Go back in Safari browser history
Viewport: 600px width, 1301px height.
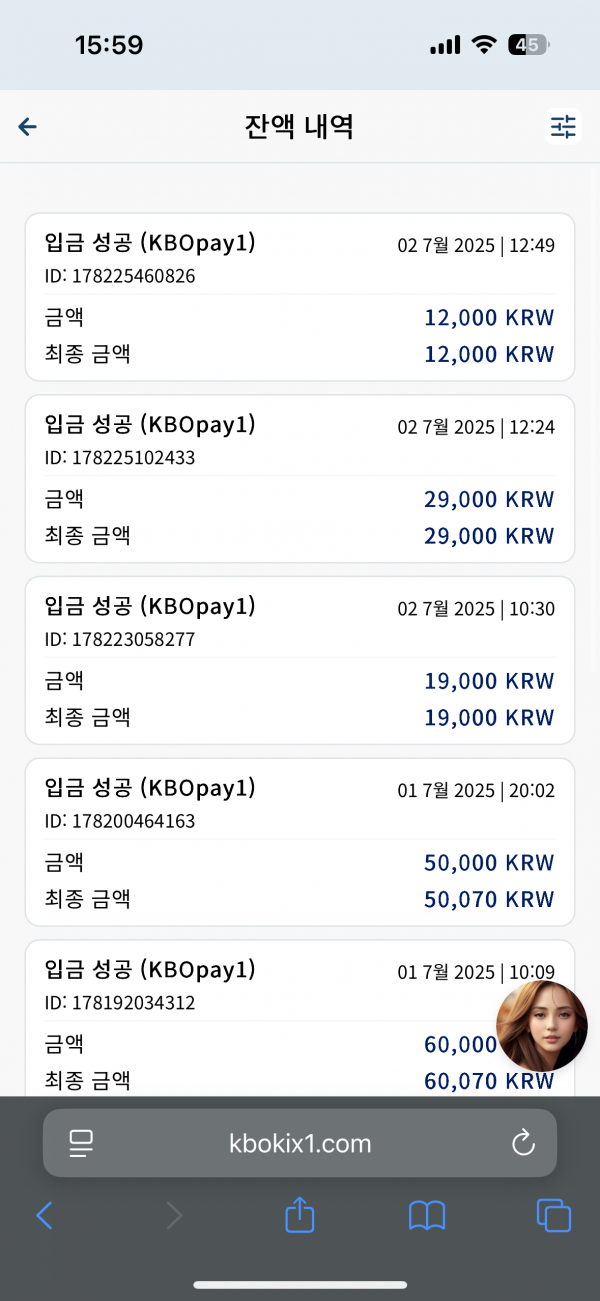(44, 1215)
